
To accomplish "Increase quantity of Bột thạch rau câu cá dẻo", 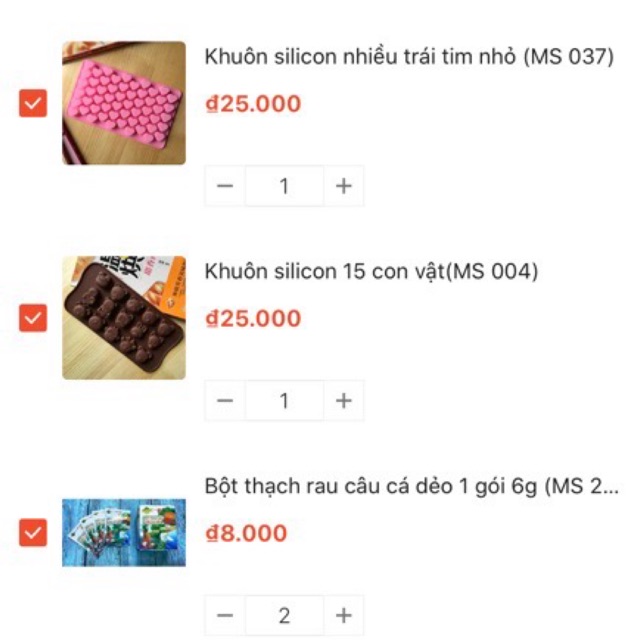I will 344,615.
